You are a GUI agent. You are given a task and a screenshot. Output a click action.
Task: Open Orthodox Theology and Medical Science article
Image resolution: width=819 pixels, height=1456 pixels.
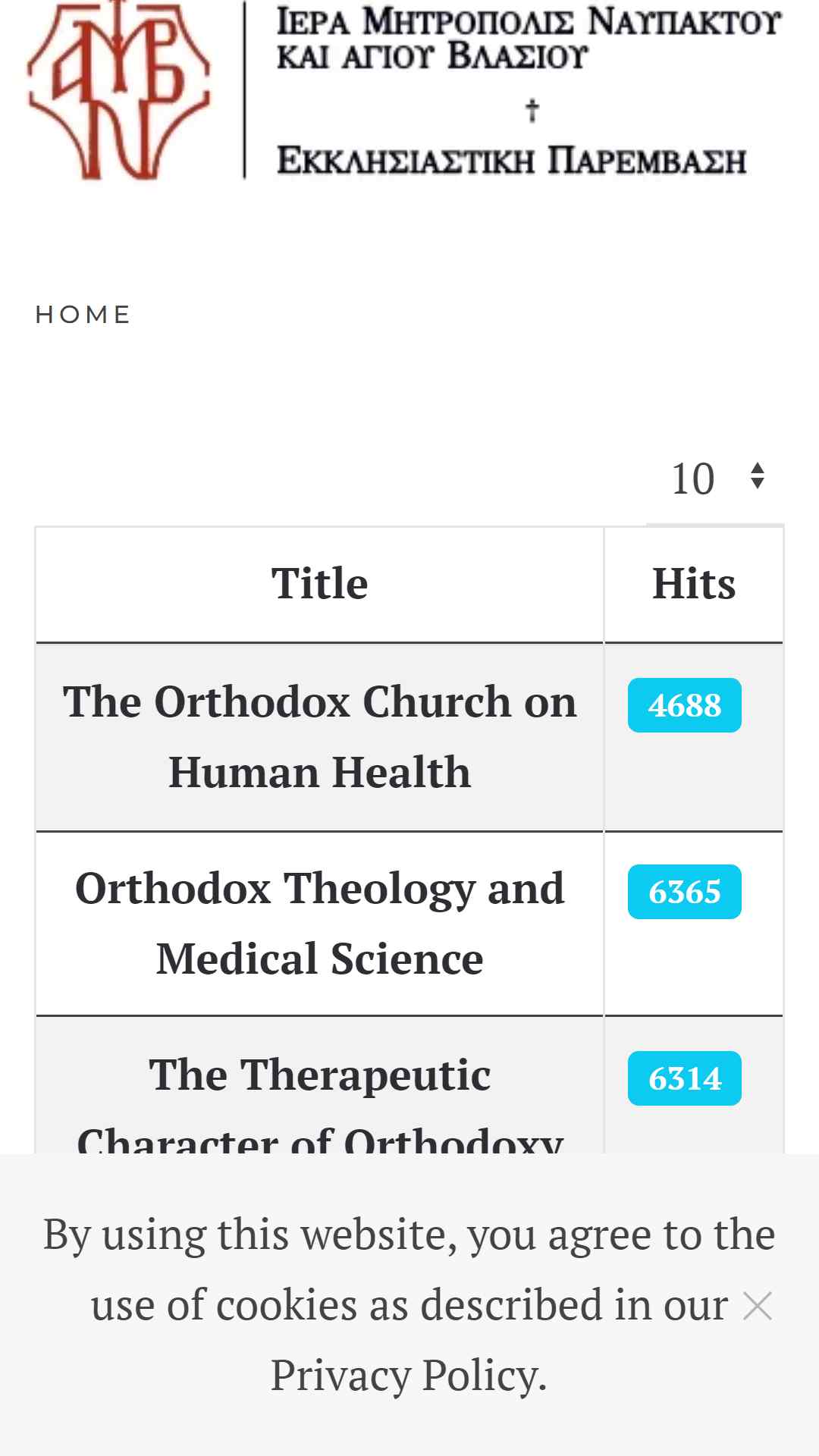(x=319, y=923)
